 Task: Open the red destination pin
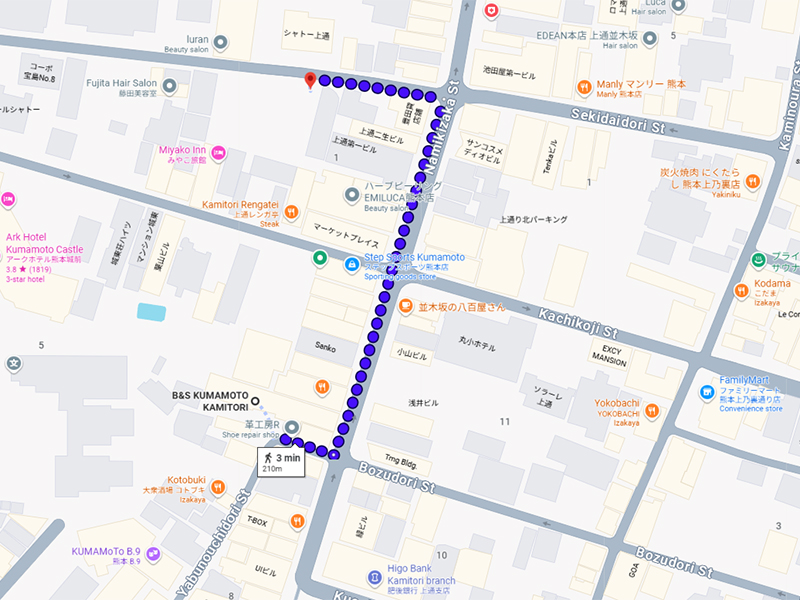pos(310,80)
